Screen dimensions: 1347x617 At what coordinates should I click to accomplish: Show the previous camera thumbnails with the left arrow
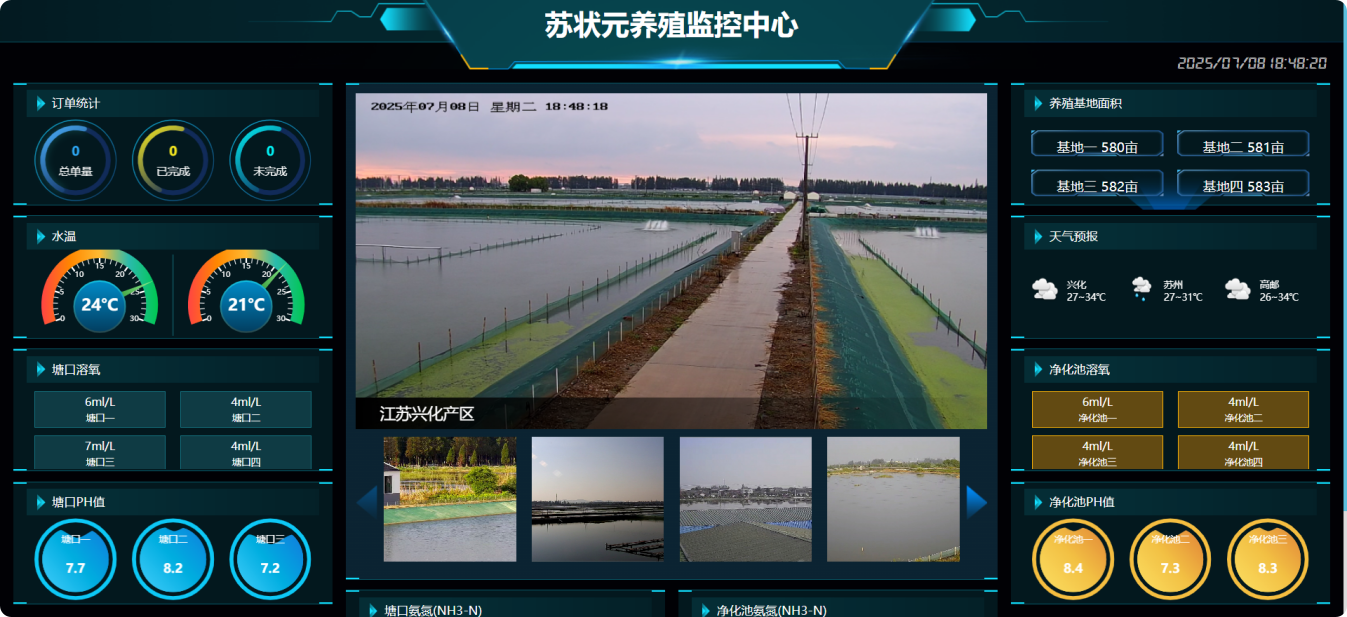(x=367, y=501)
